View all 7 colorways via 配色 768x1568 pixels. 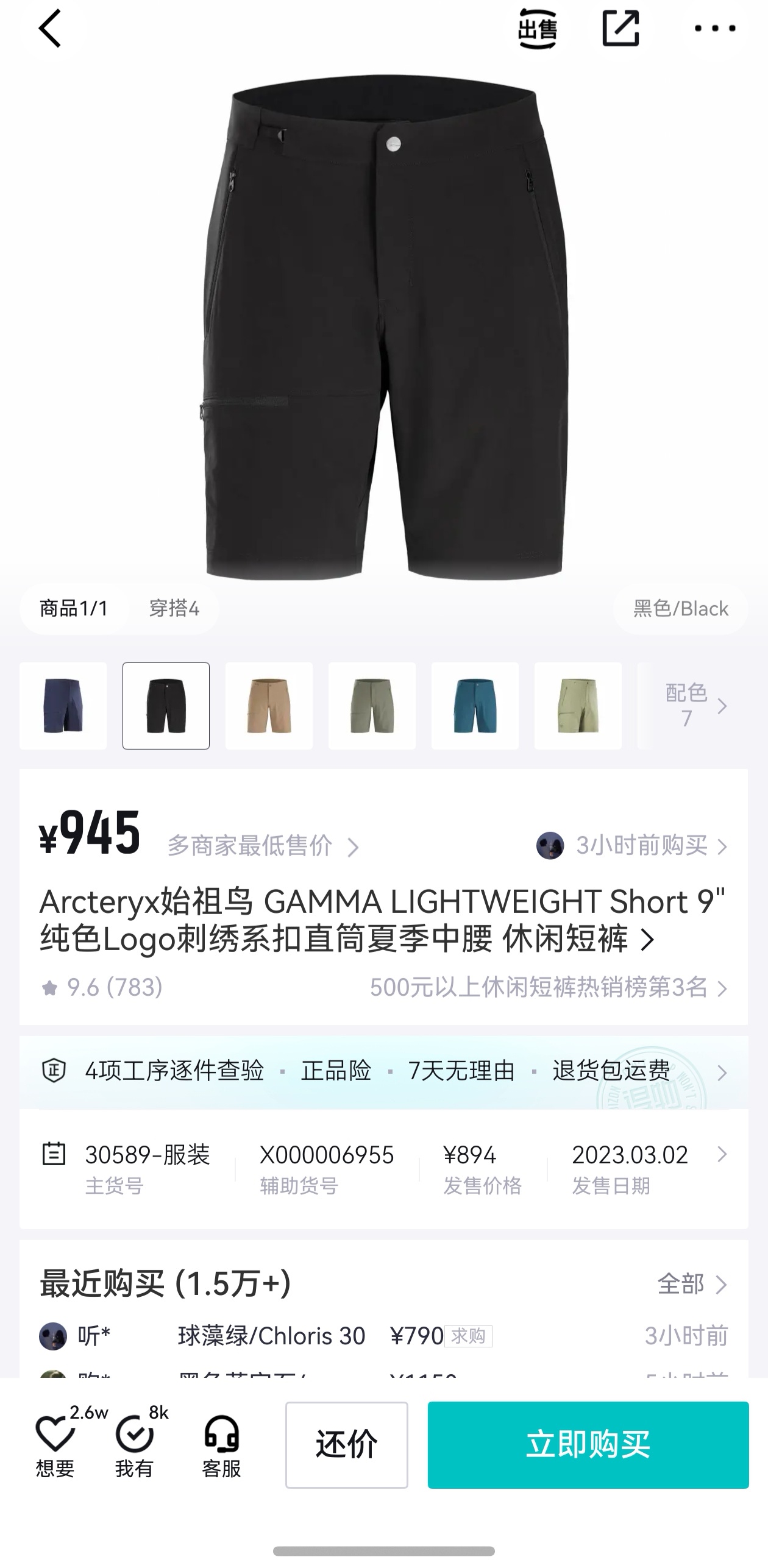coord(695,706)
